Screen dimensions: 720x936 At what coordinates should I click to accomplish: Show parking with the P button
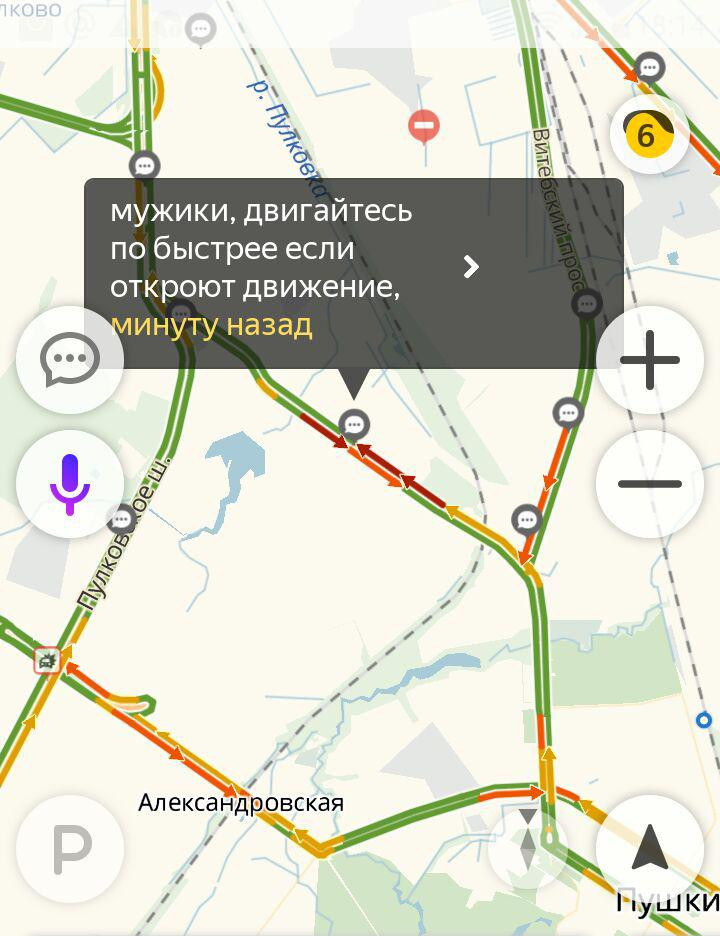[x=70, y=849]
